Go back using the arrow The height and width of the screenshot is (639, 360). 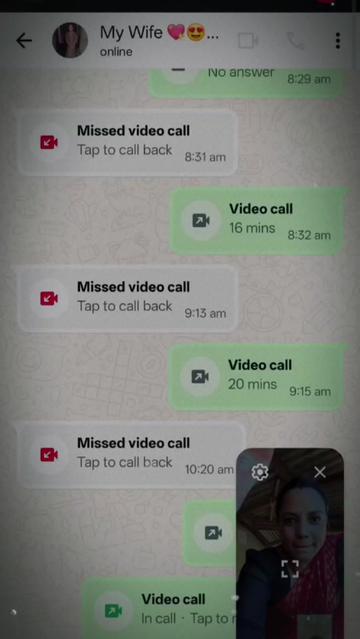24,40
